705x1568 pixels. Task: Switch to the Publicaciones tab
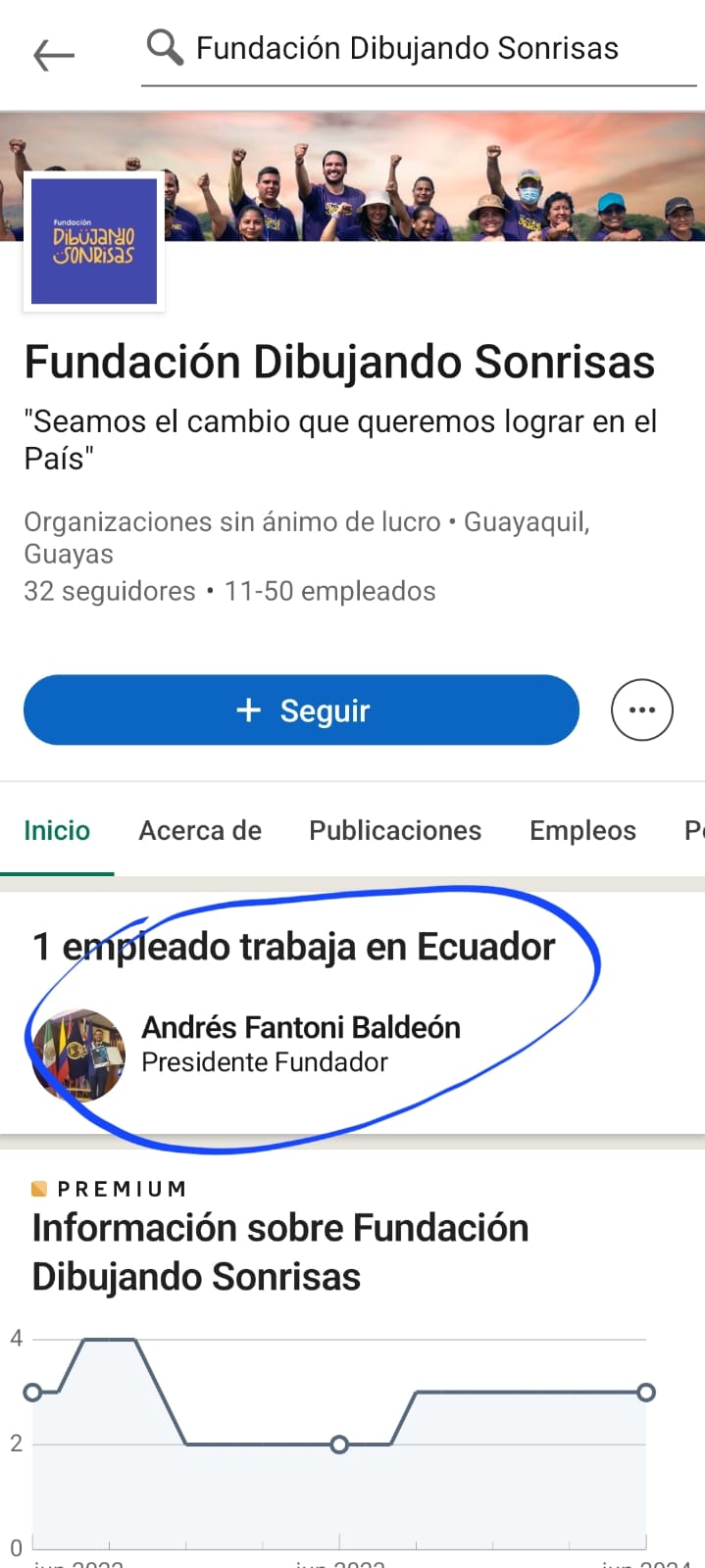(395, 831)
